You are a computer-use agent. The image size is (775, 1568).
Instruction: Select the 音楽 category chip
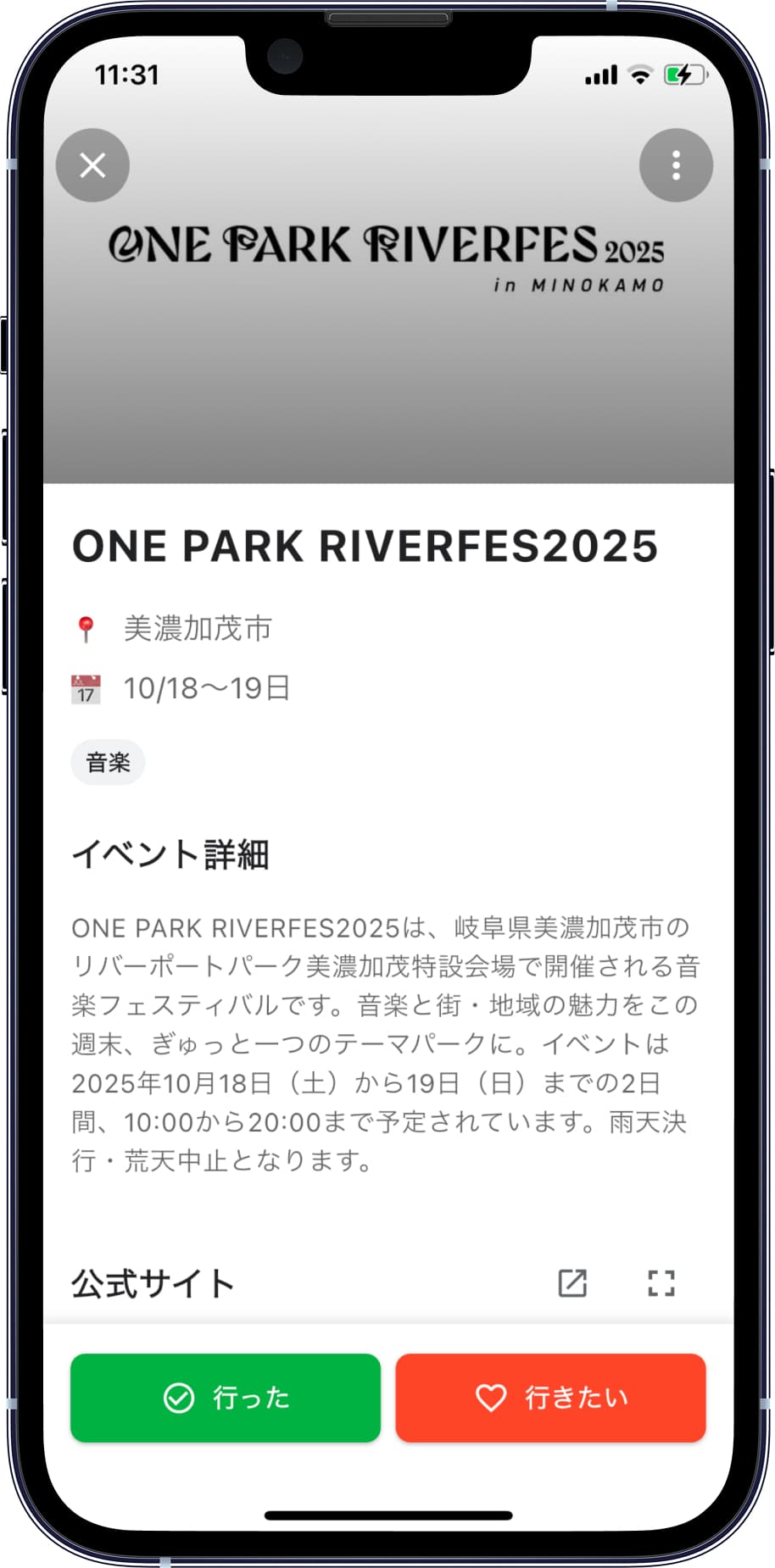(108, 762)
